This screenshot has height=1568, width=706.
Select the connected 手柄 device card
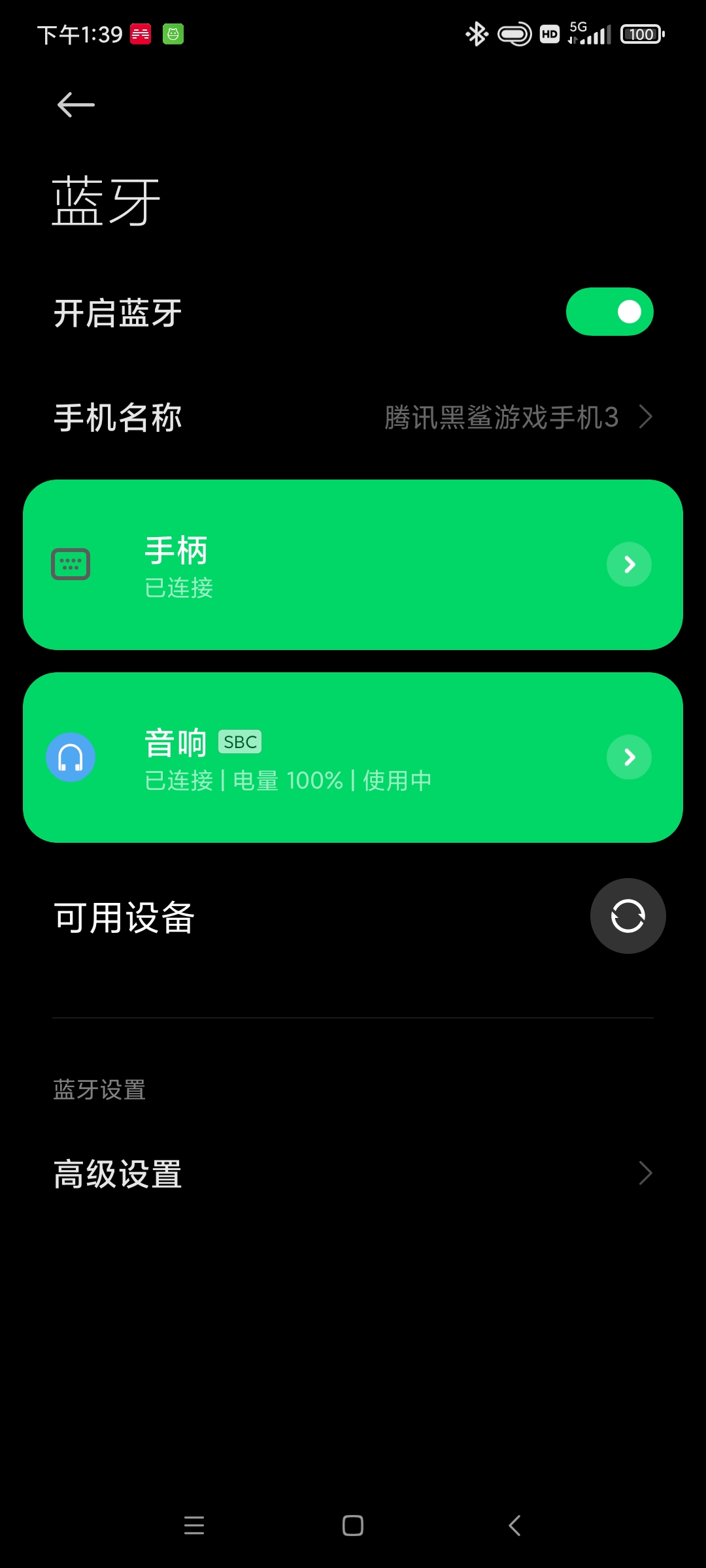(x=327, y=564)
